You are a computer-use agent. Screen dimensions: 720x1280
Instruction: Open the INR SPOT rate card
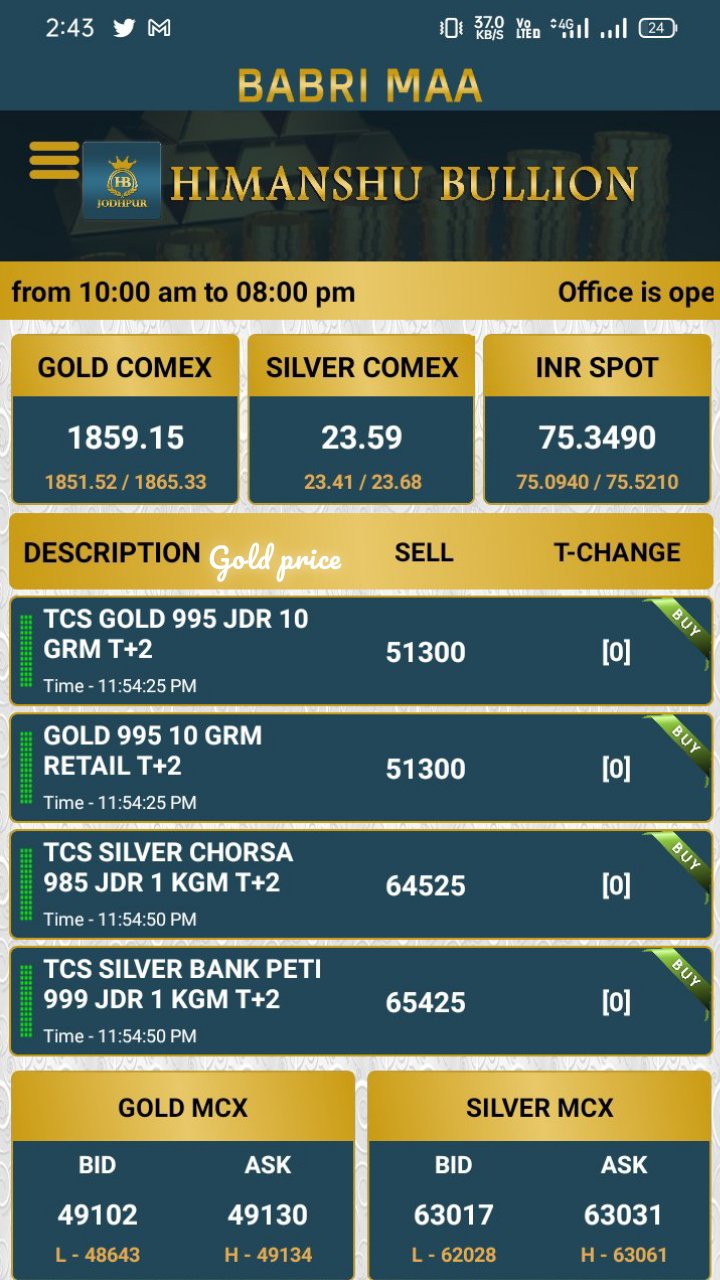pyautogui.click(x=597, y=417)
